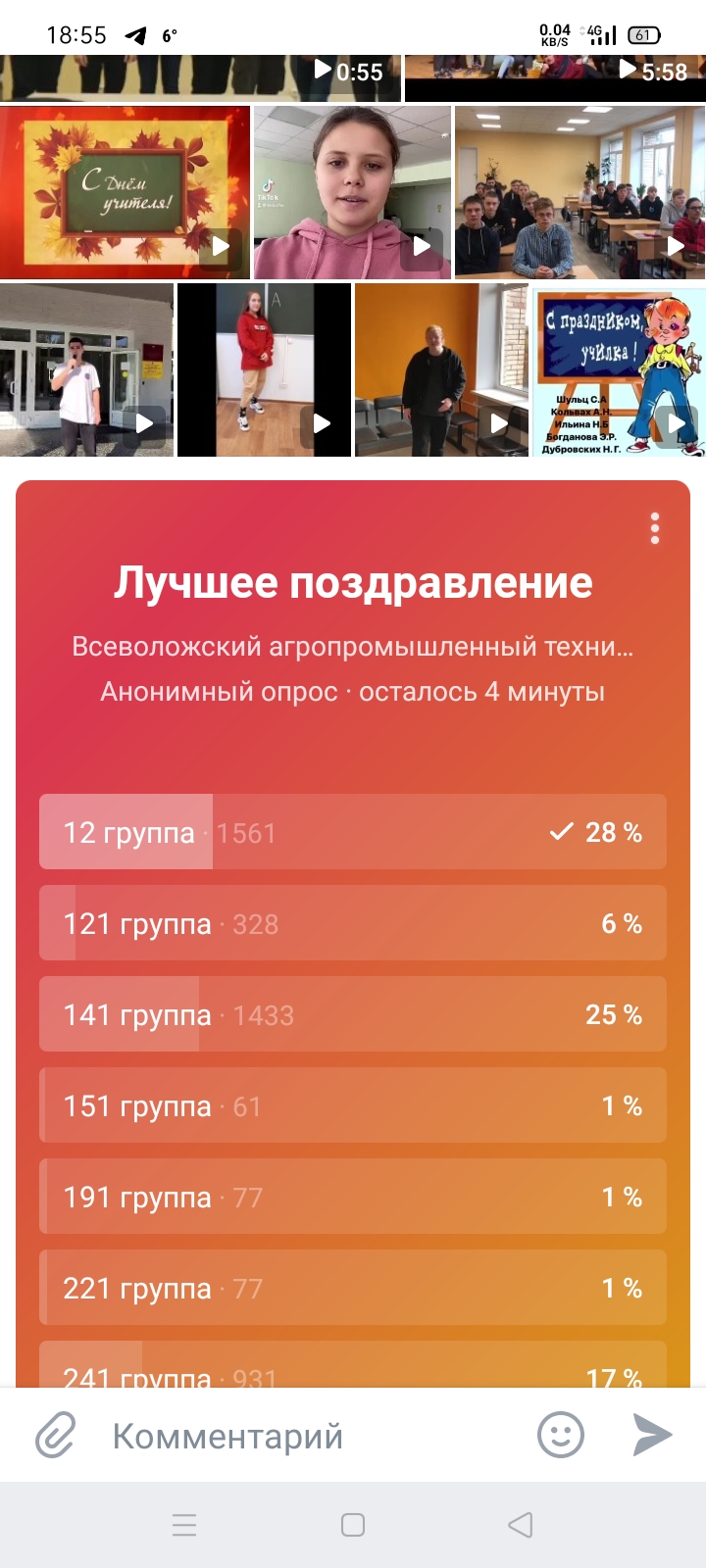Tap the 221 группа option
This screenshot has height=1568, width=706.
coord(352,1288)
